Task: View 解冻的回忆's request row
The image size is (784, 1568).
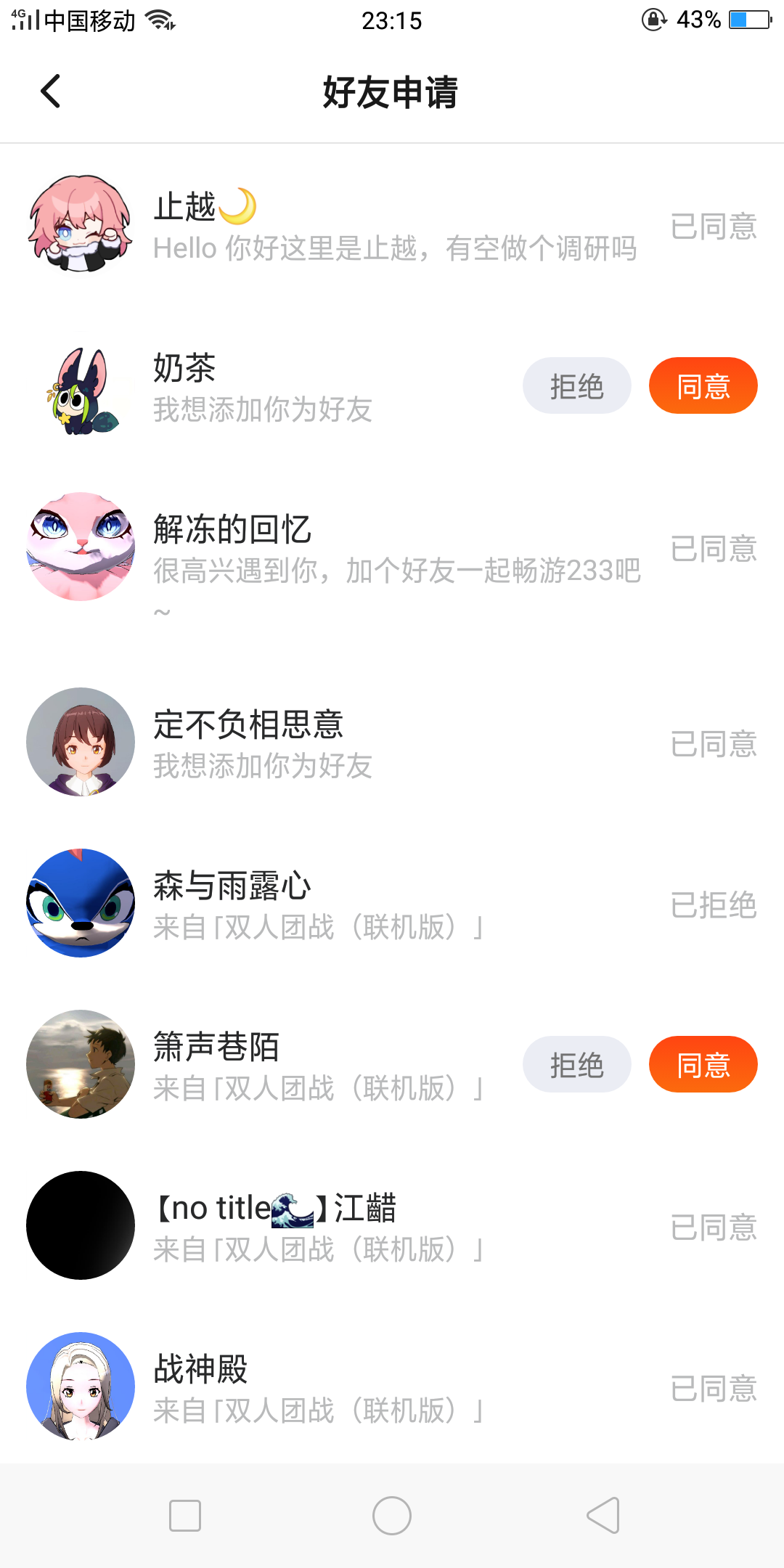Action: click(392, 550)
